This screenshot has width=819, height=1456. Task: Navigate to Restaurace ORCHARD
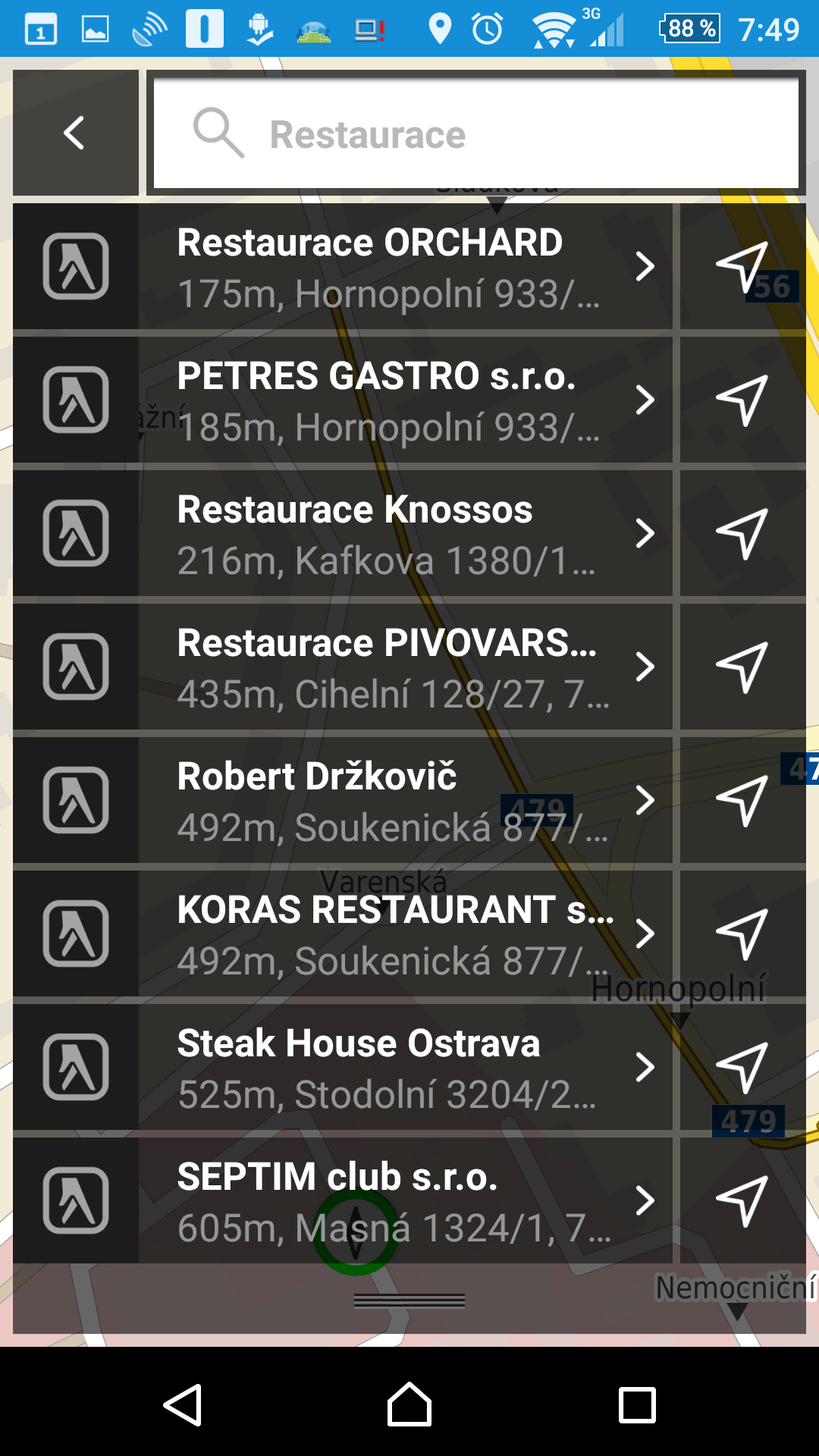pyautogui.click(x=743, y=266)
